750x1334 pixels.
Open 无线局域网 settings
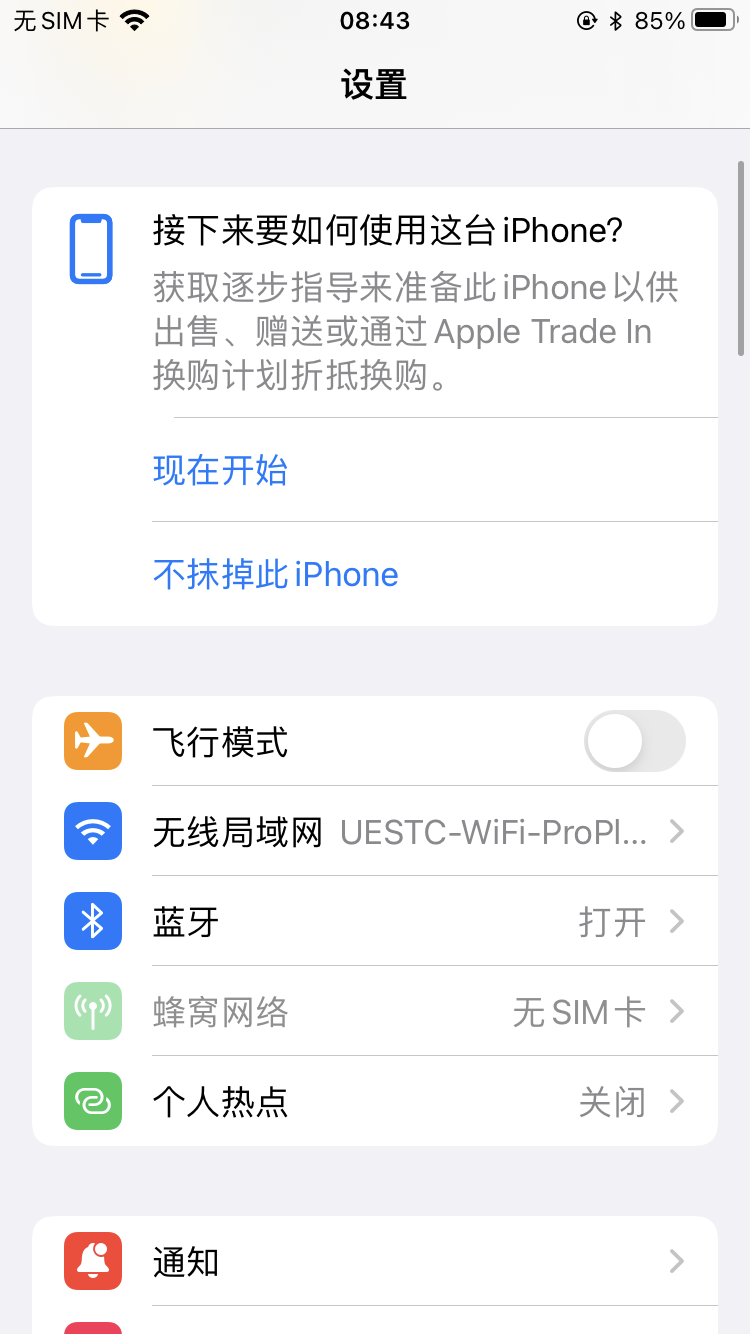(x=375, y=831)
